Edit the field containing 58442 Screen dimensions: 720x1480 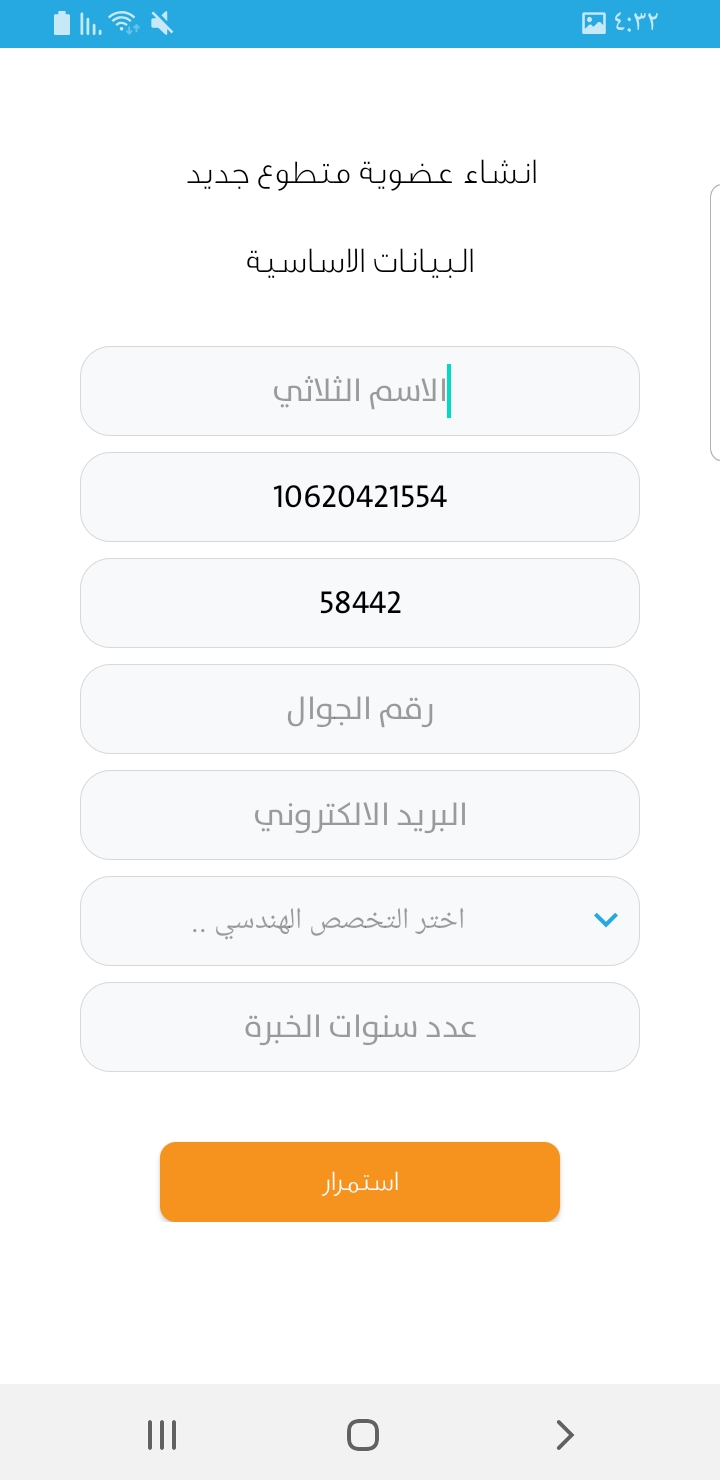360,603
